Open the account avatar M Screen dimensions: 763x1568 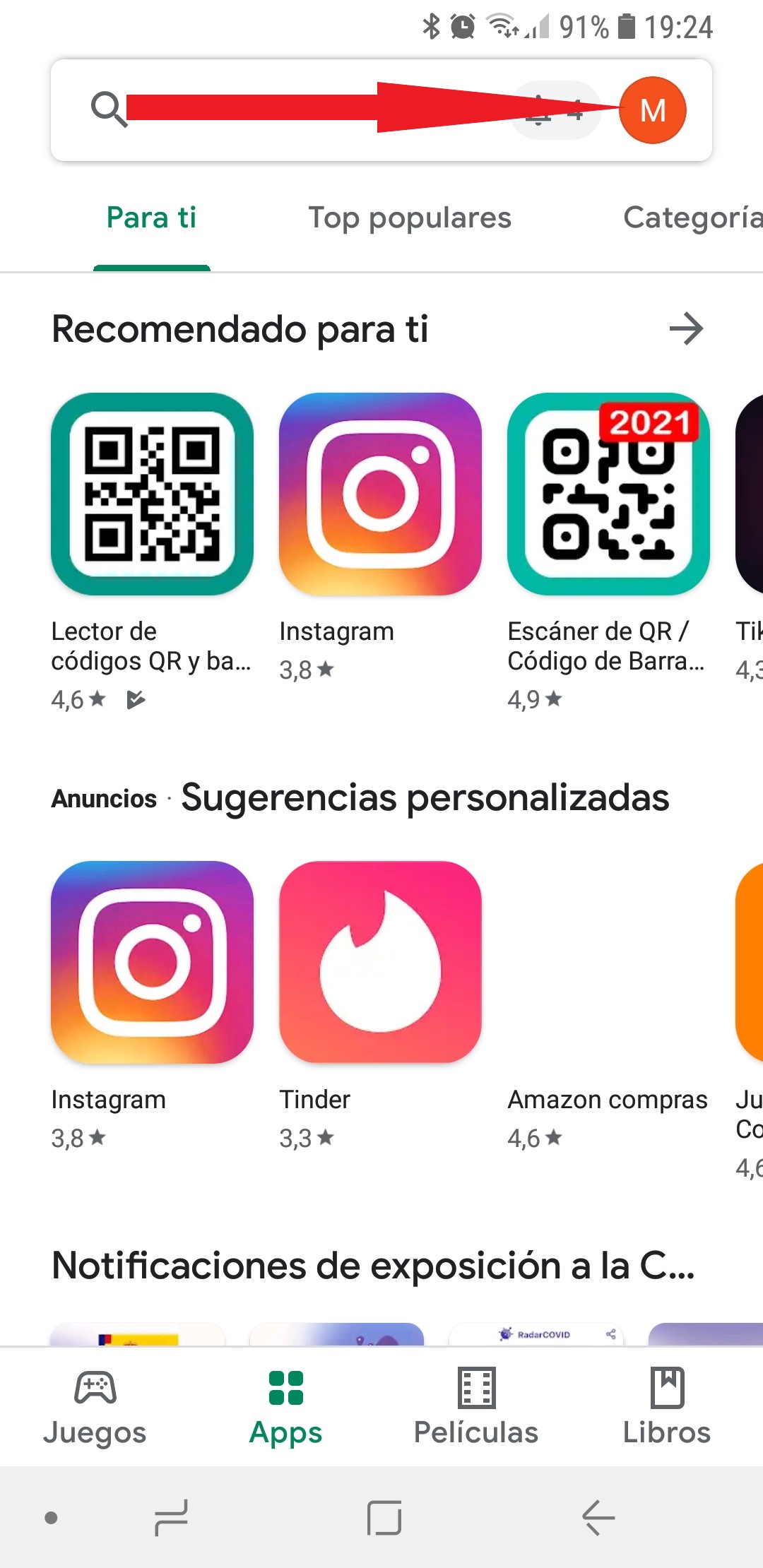coord(652,110)
